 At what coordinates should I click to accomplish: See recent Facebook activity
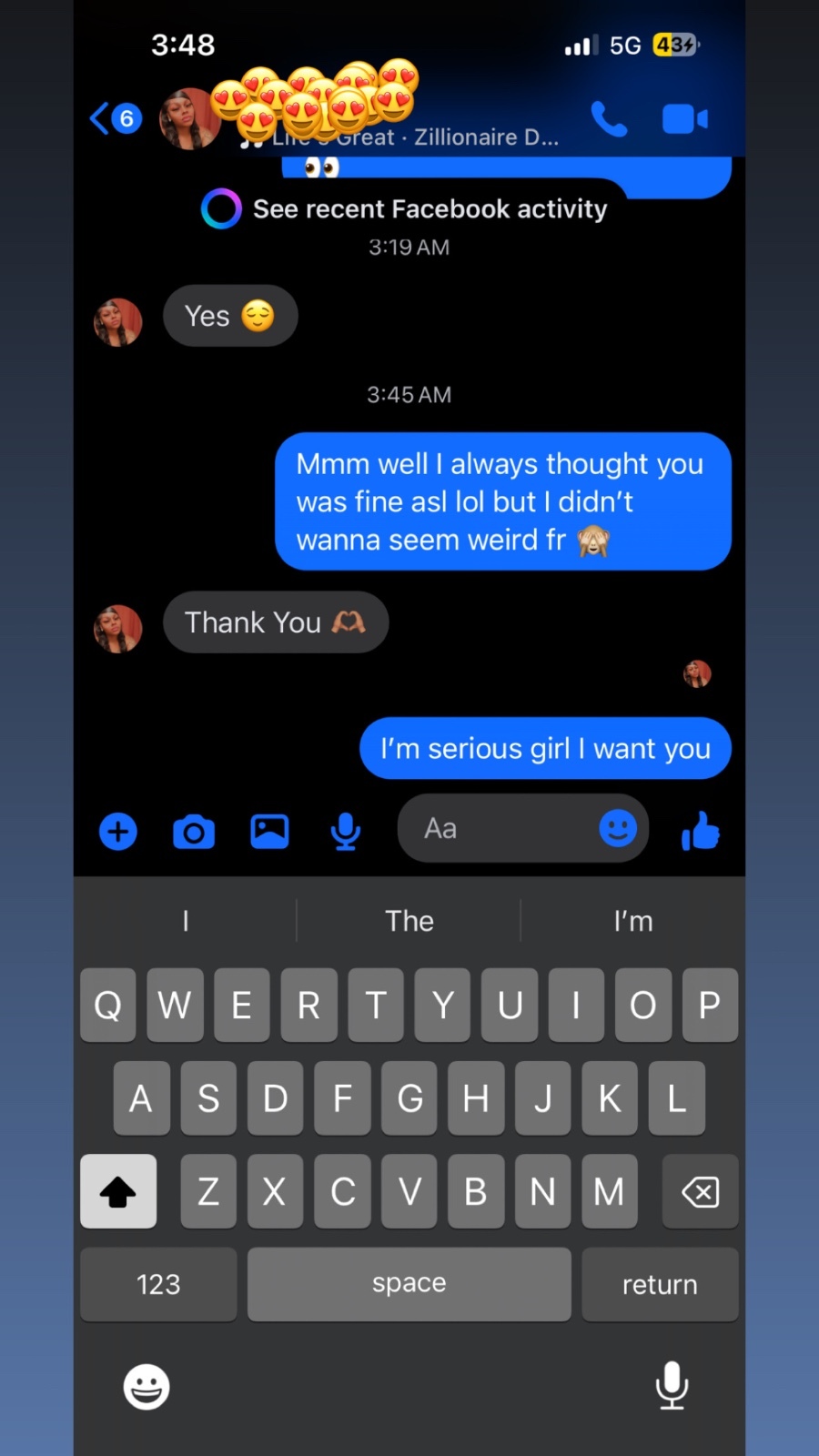click(x=405, y=209)
